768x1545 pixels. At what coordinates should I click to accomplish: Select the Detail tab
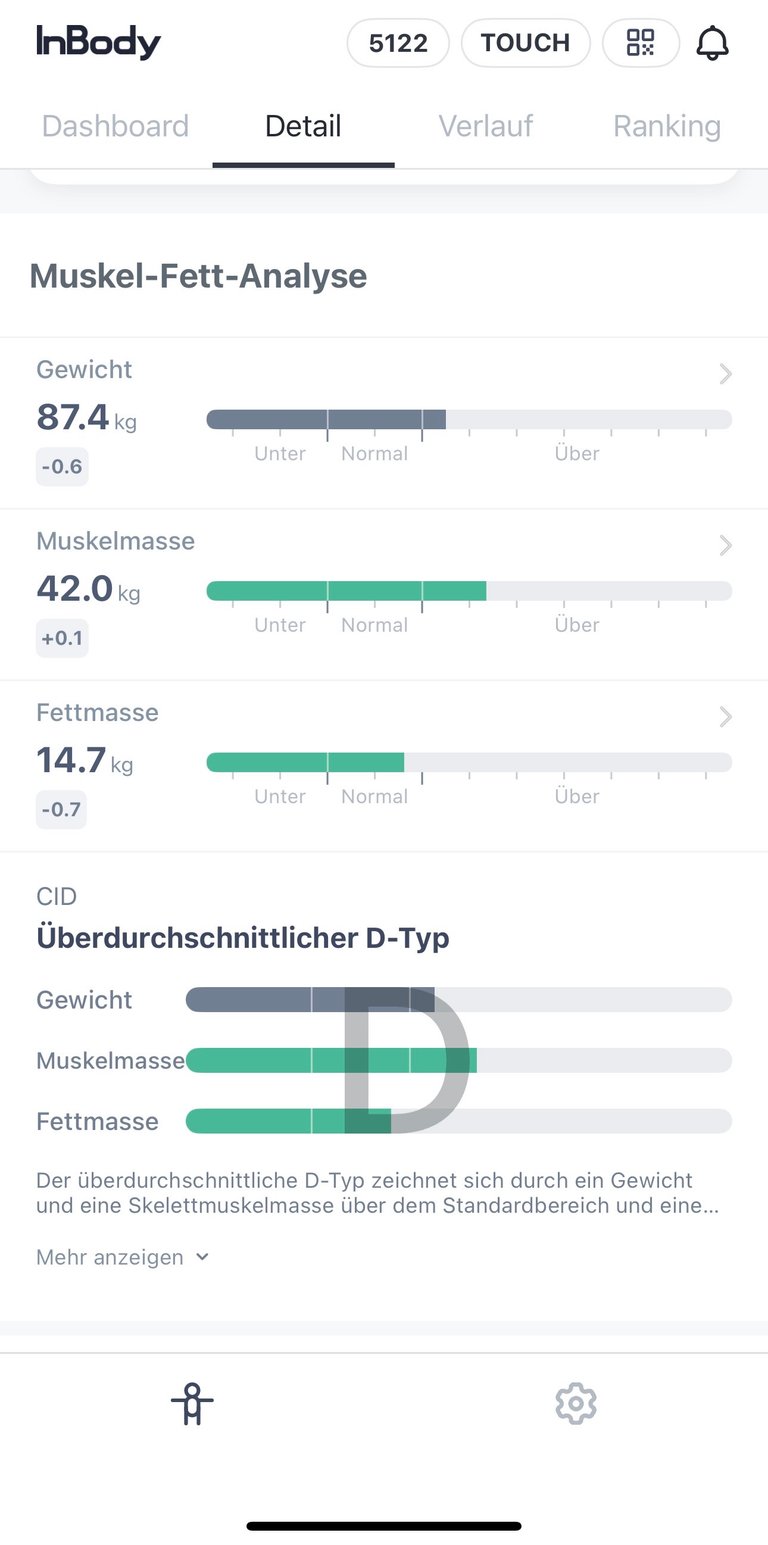pyautogui.click(x=303, y=126)
